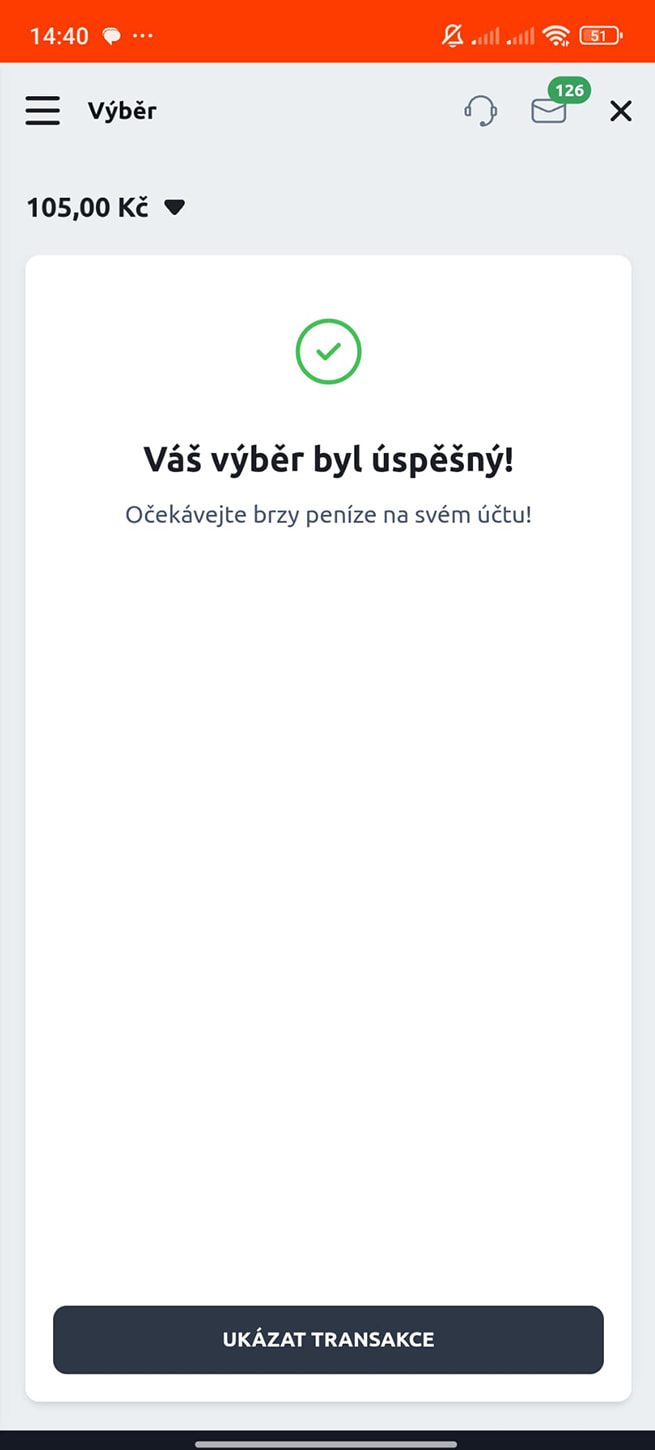
Task: Open the hamburger drawer menu
Action: click(x=43, y=111)
